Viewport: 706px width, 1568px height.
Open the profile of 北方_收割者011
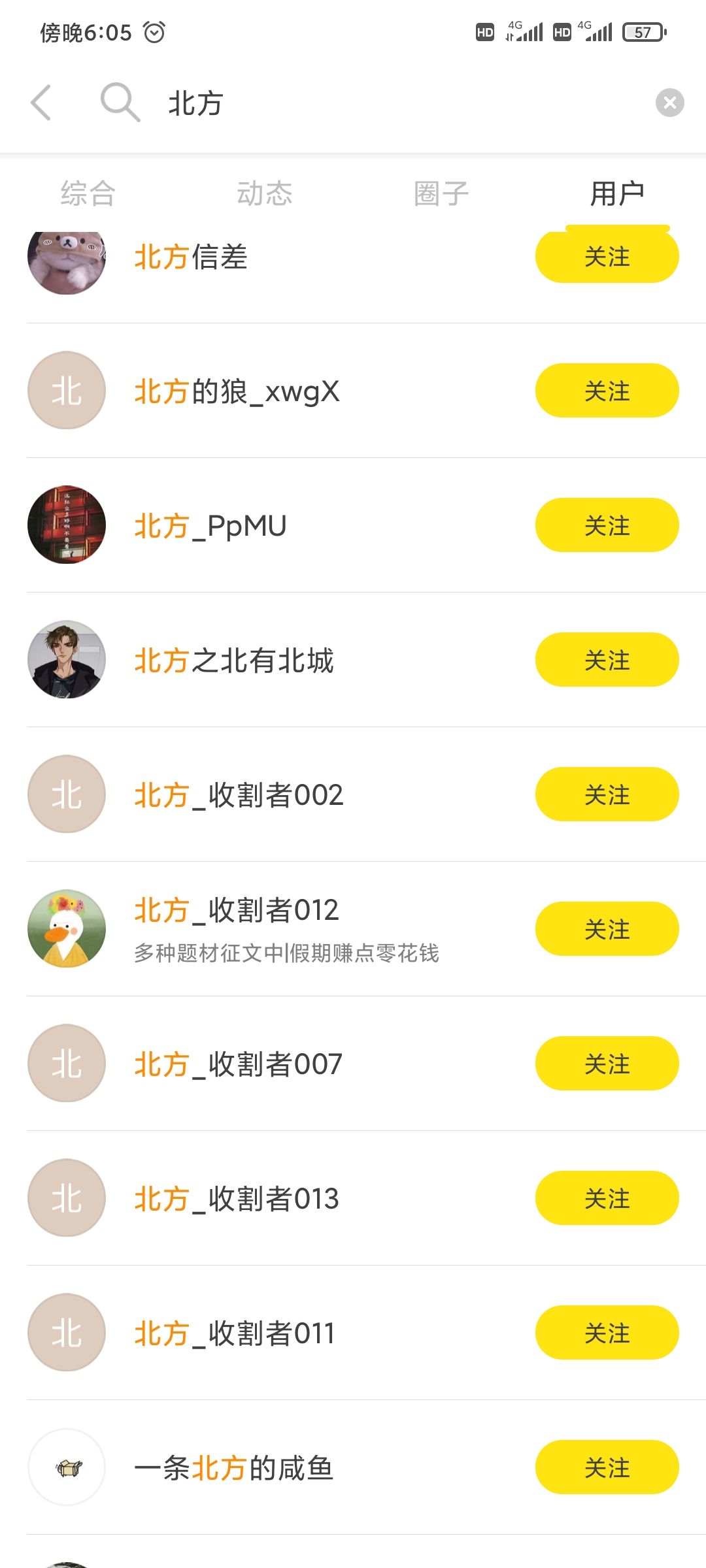(x=235, y=1333)
